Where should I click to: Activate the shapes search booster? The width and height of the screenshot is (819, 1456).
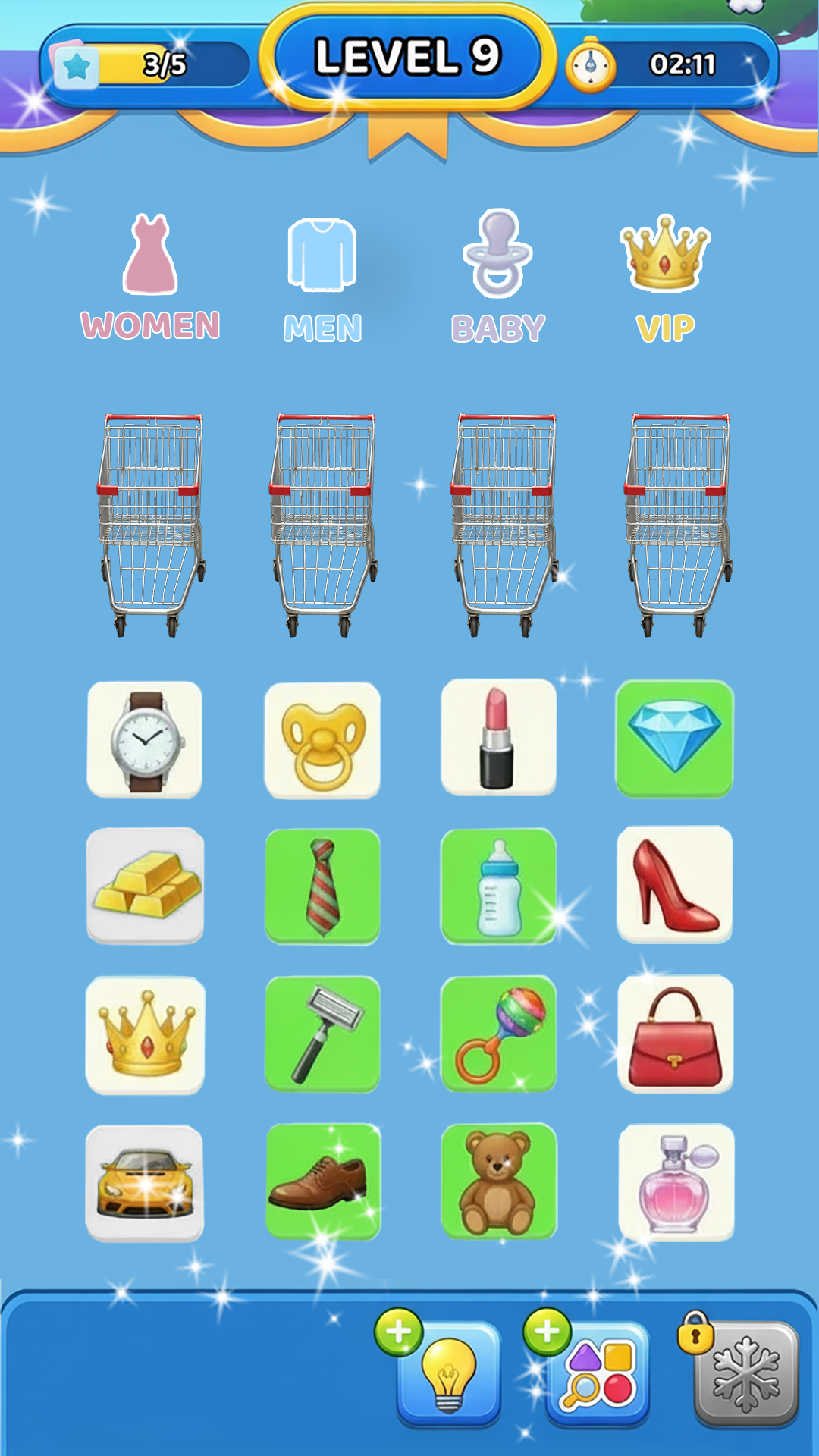click(x=598, y=1373)
